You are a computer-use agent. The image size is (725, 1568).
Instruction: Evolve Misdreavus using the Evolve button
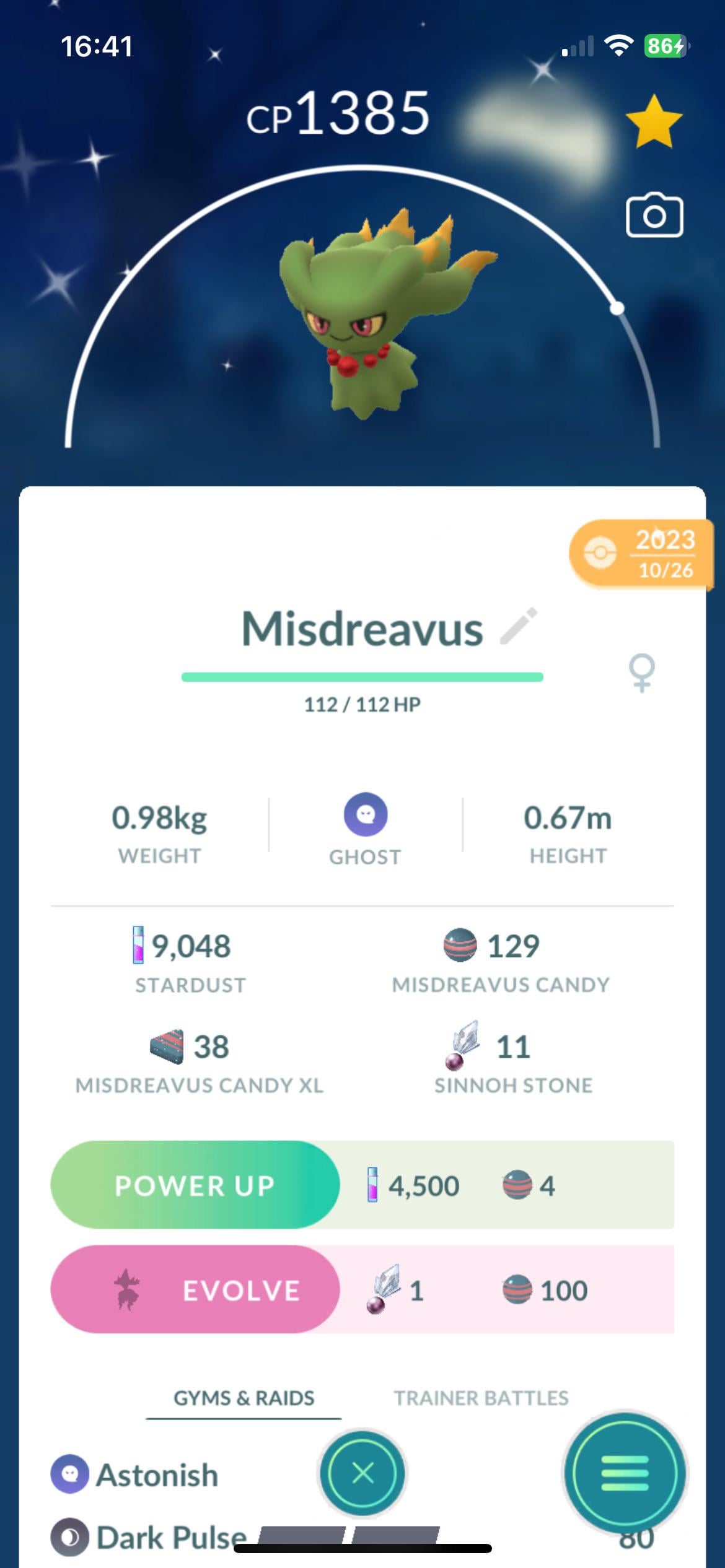coord(195,1291)
